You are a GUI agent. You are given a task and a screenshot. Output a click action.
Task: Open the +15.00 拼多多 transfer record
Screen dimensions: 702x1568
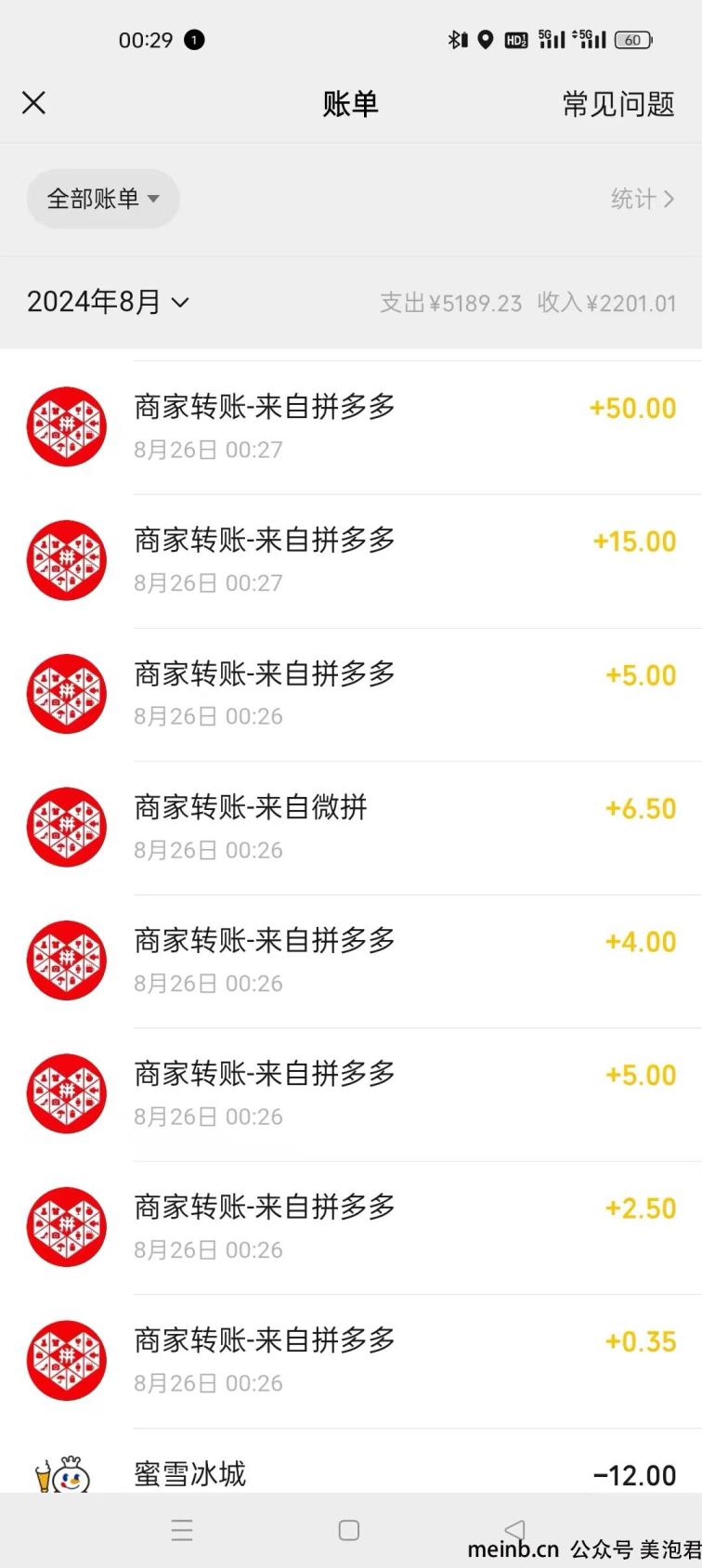click(351, 561)
